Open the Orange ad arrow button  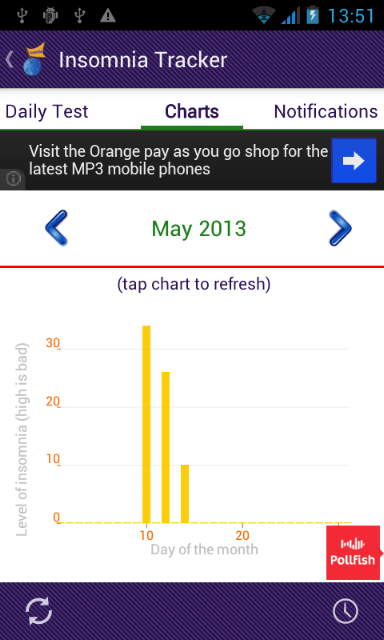pyautogui.click(x=353, y=160)
